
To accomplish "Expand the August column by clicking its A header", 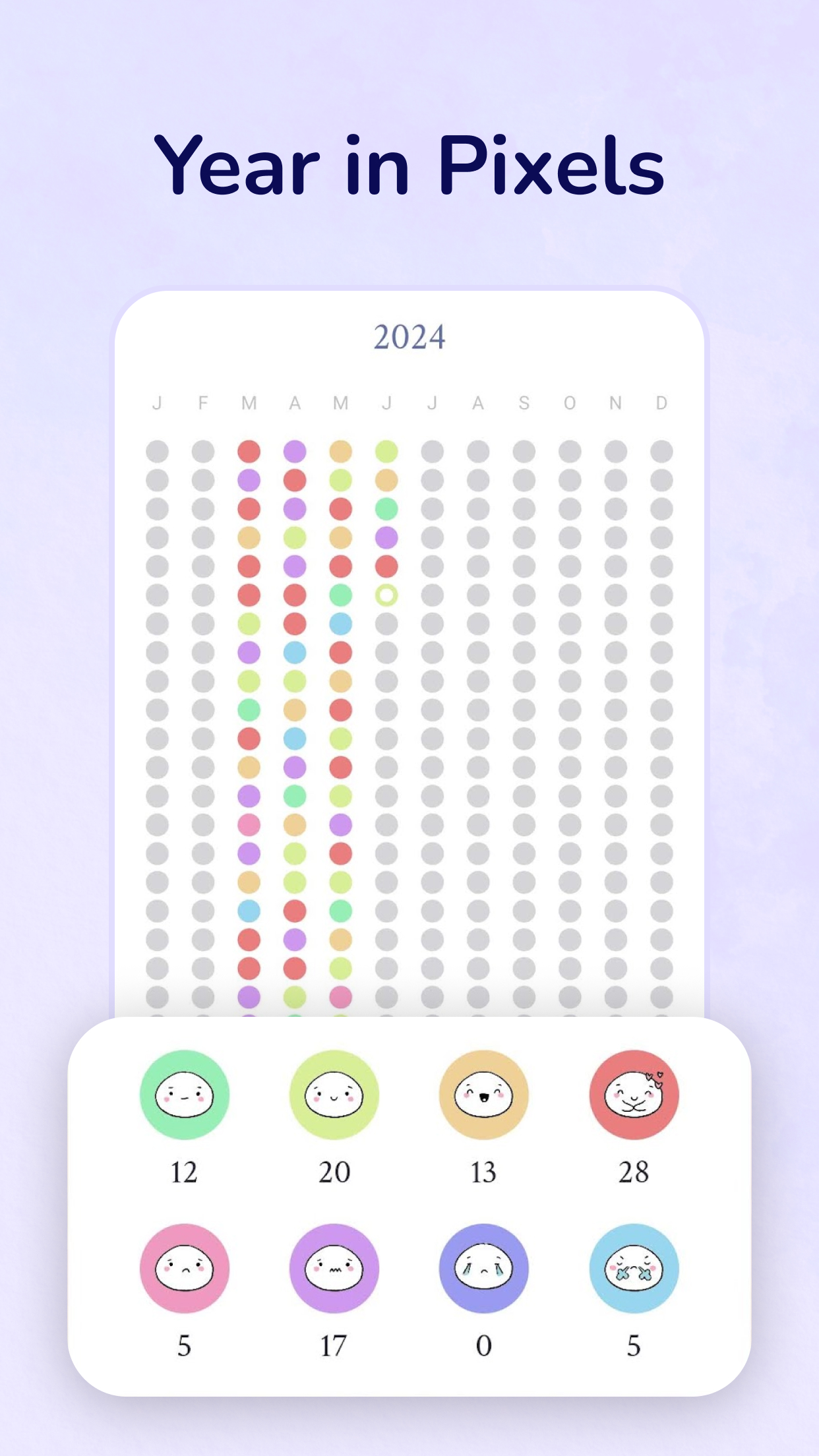I will click(478, 404).
